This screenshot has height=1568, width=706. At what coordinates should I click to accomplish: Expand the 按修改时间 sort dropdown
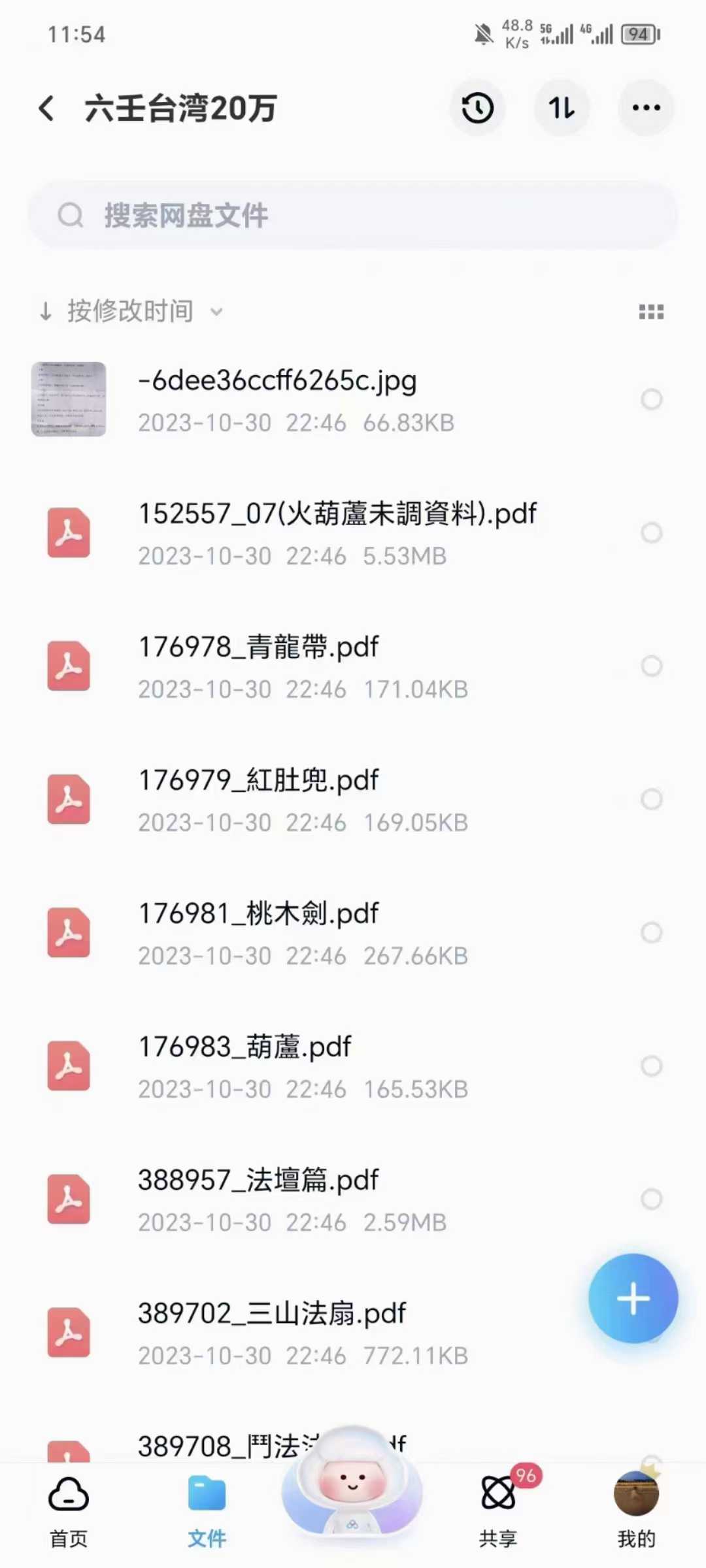click(x=132, y=312)
